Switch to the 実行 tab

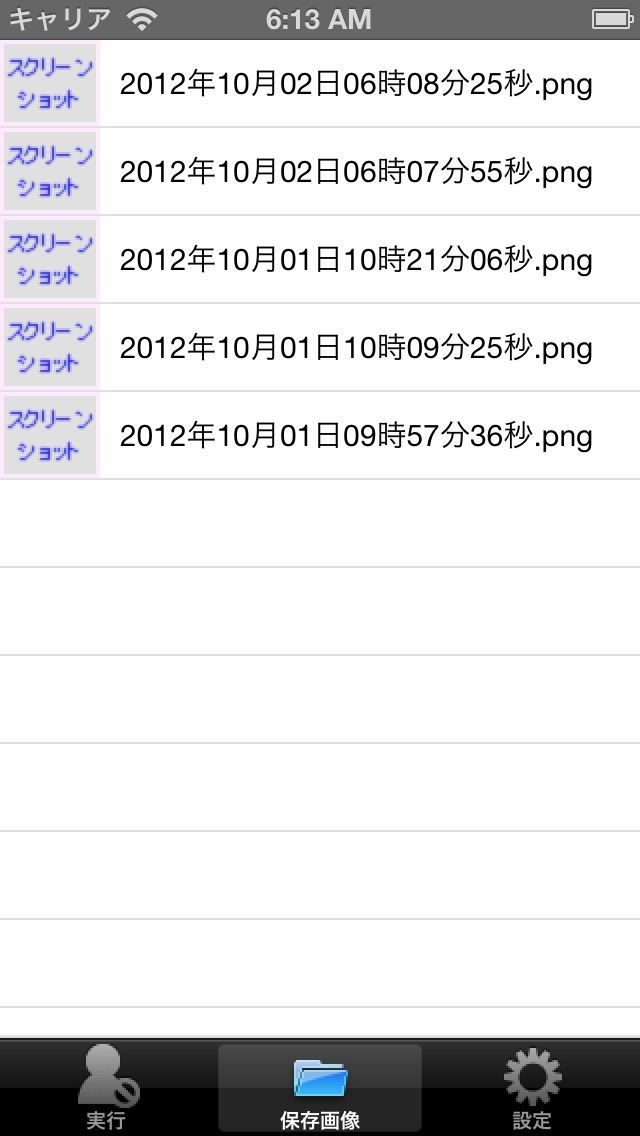(x=107, y=1088)
